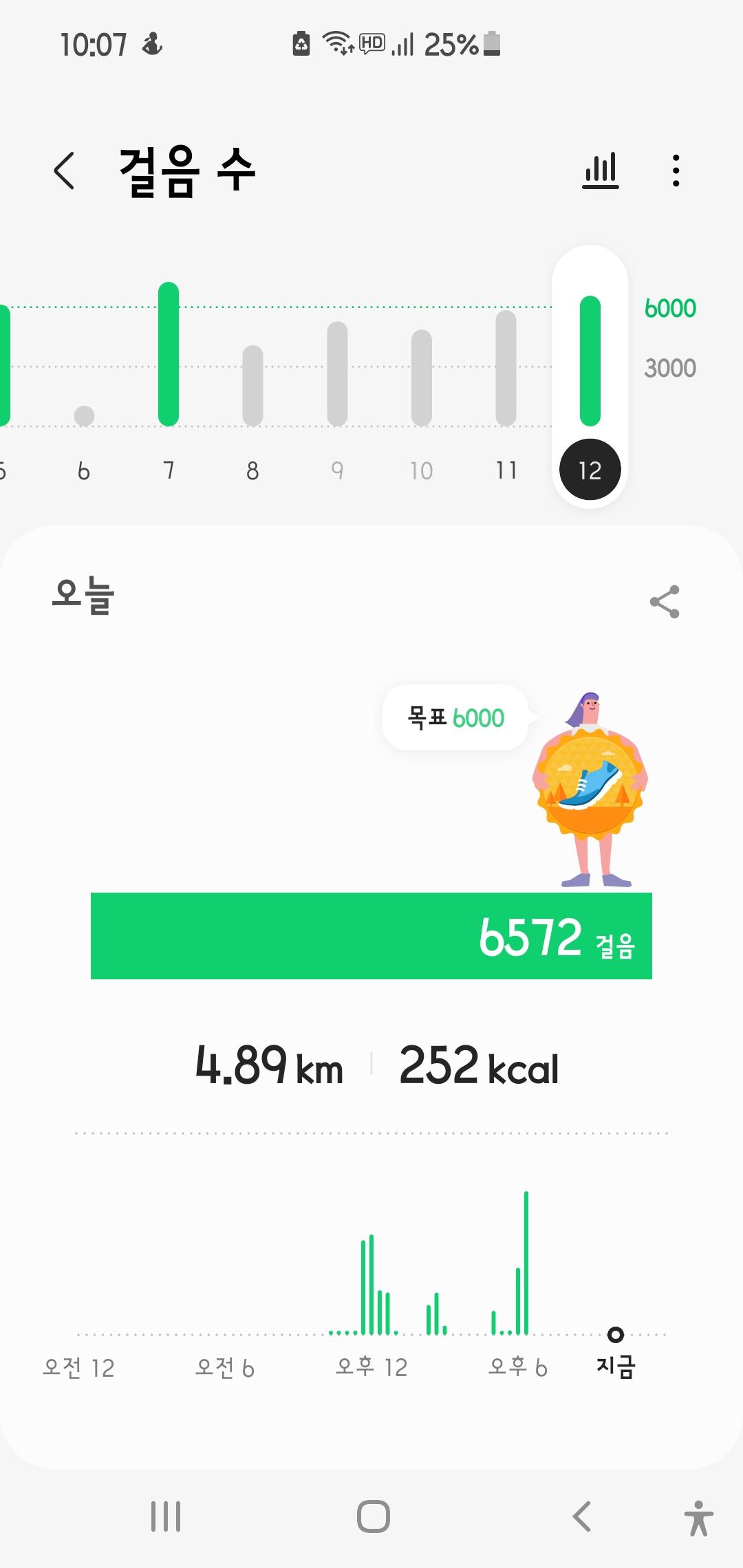Go to the system home screen

pos(373,1516)
